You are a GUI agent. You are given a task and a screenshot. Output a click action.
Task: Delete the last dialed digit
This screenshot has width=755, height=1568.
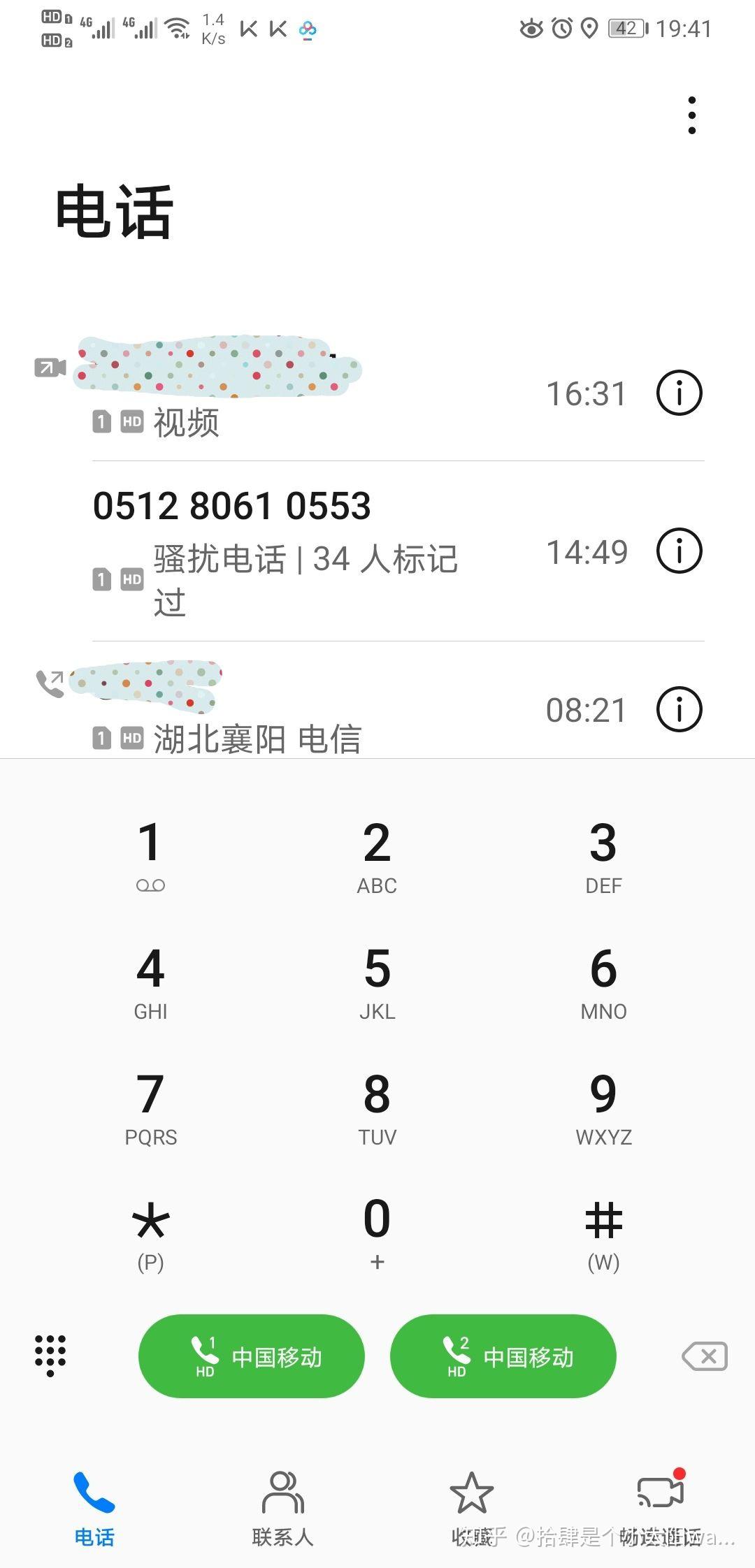point(705,1356)
